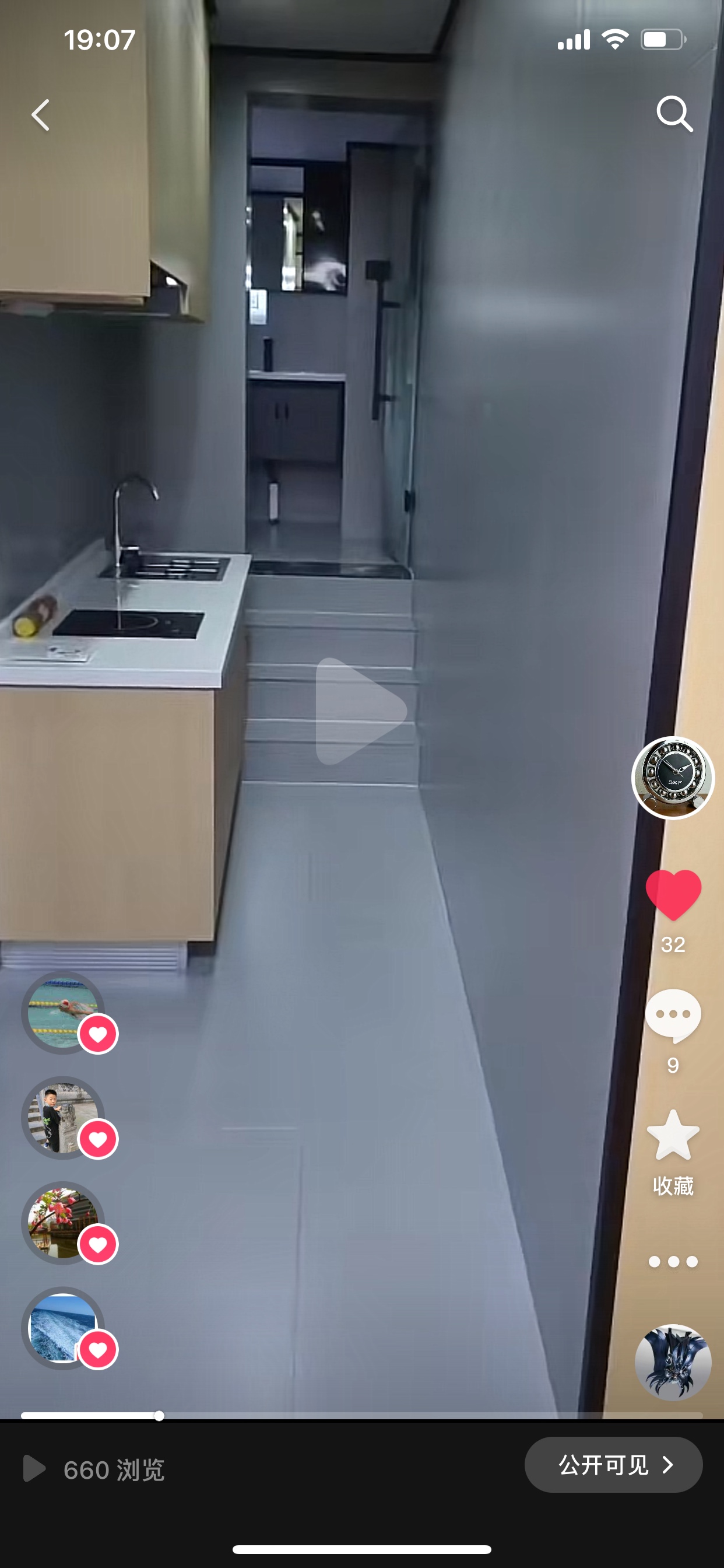View the 660 浏览 views details
Screen dimensions: 724x1568
(94, 1469)
